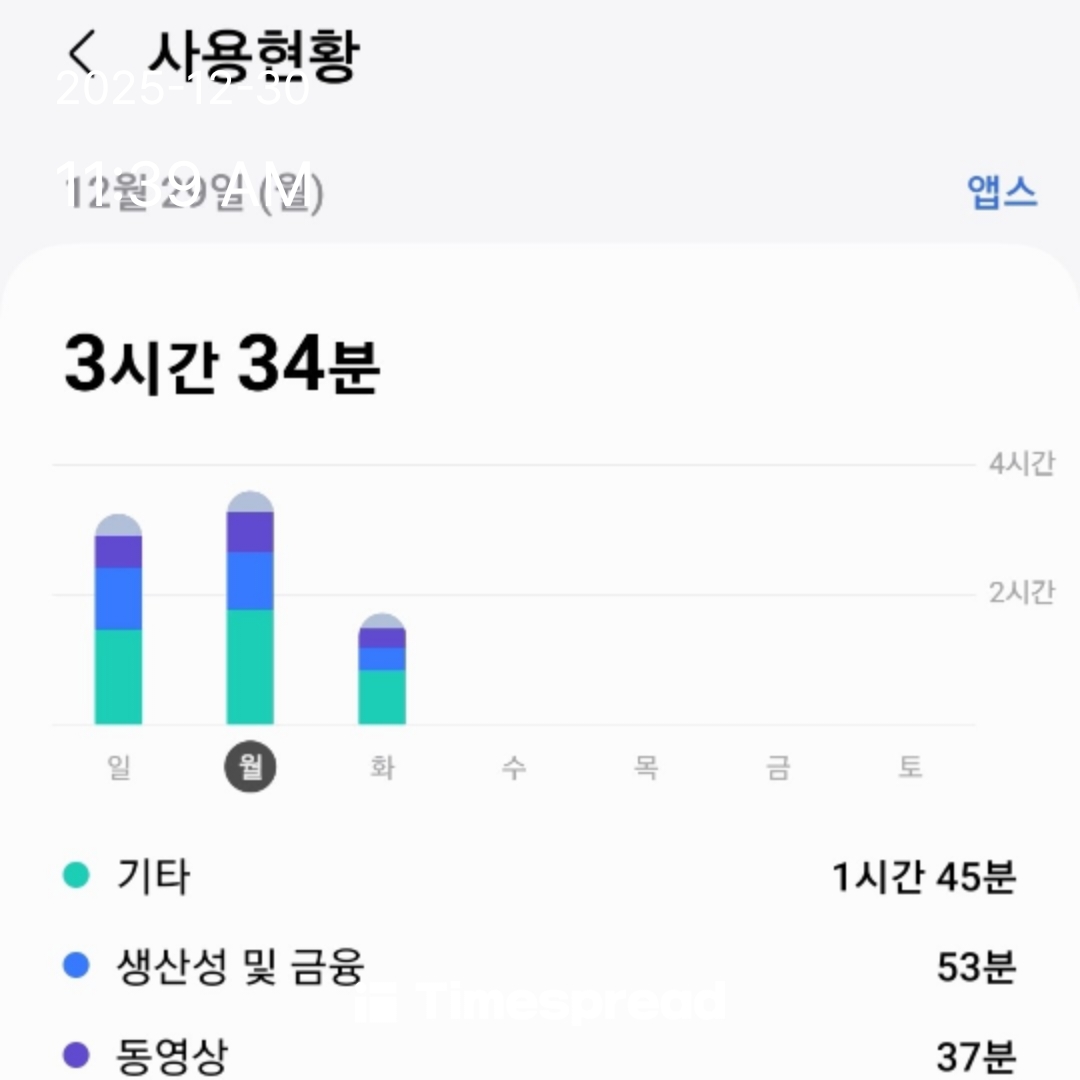Select the 월 (Monday) day label
The image size is (1080, 1080).
coord(250,768)
